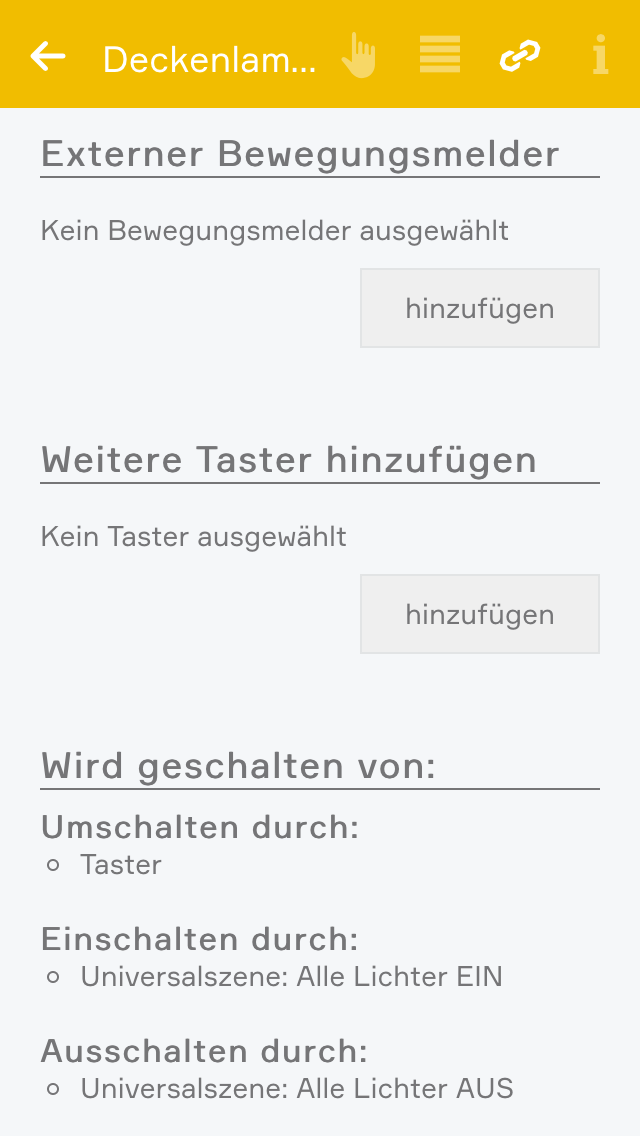Go back using the arrow in the header
The height and width of the screenshot is (1136, 640).
(x=48, y=56)
